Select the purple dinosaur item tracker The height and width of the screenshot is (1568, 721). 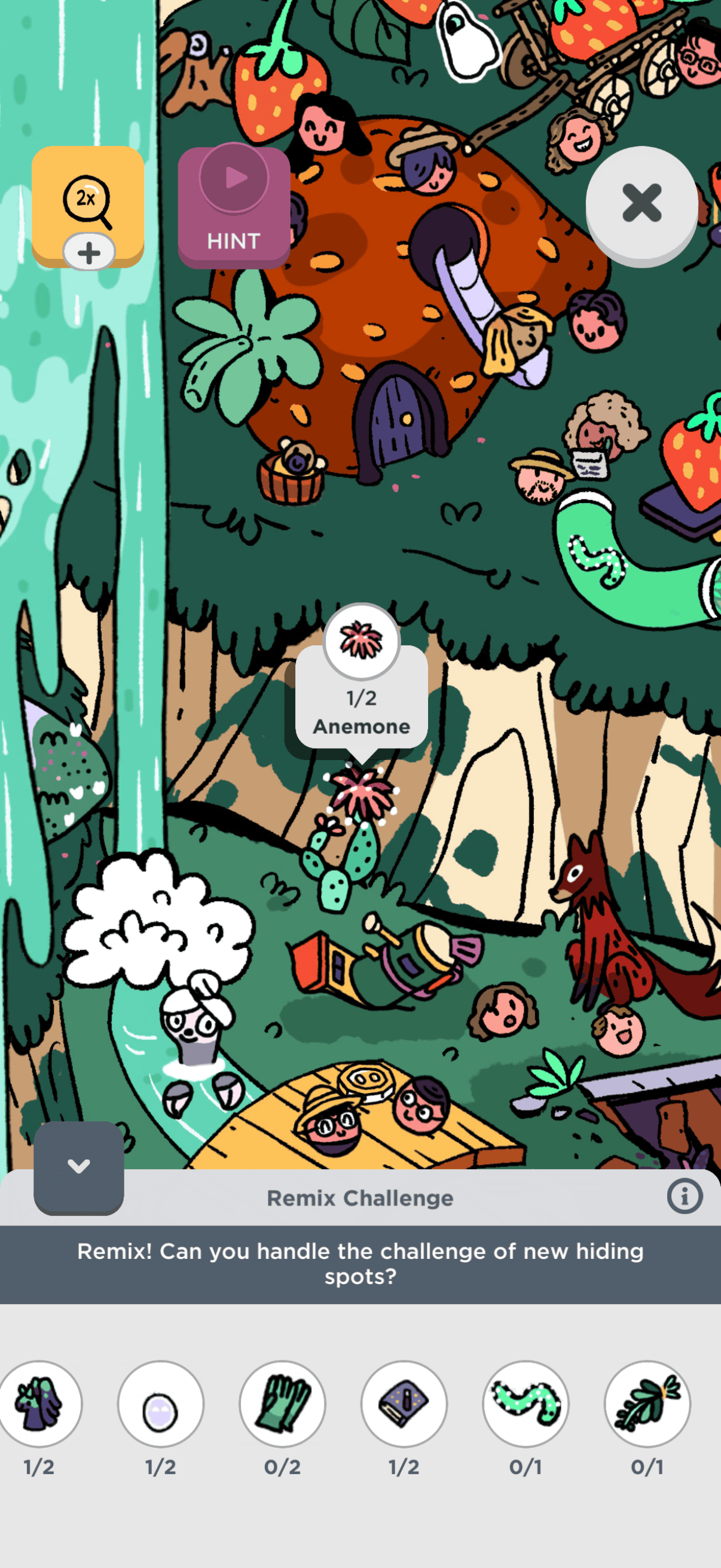[x=39, y=1404]
